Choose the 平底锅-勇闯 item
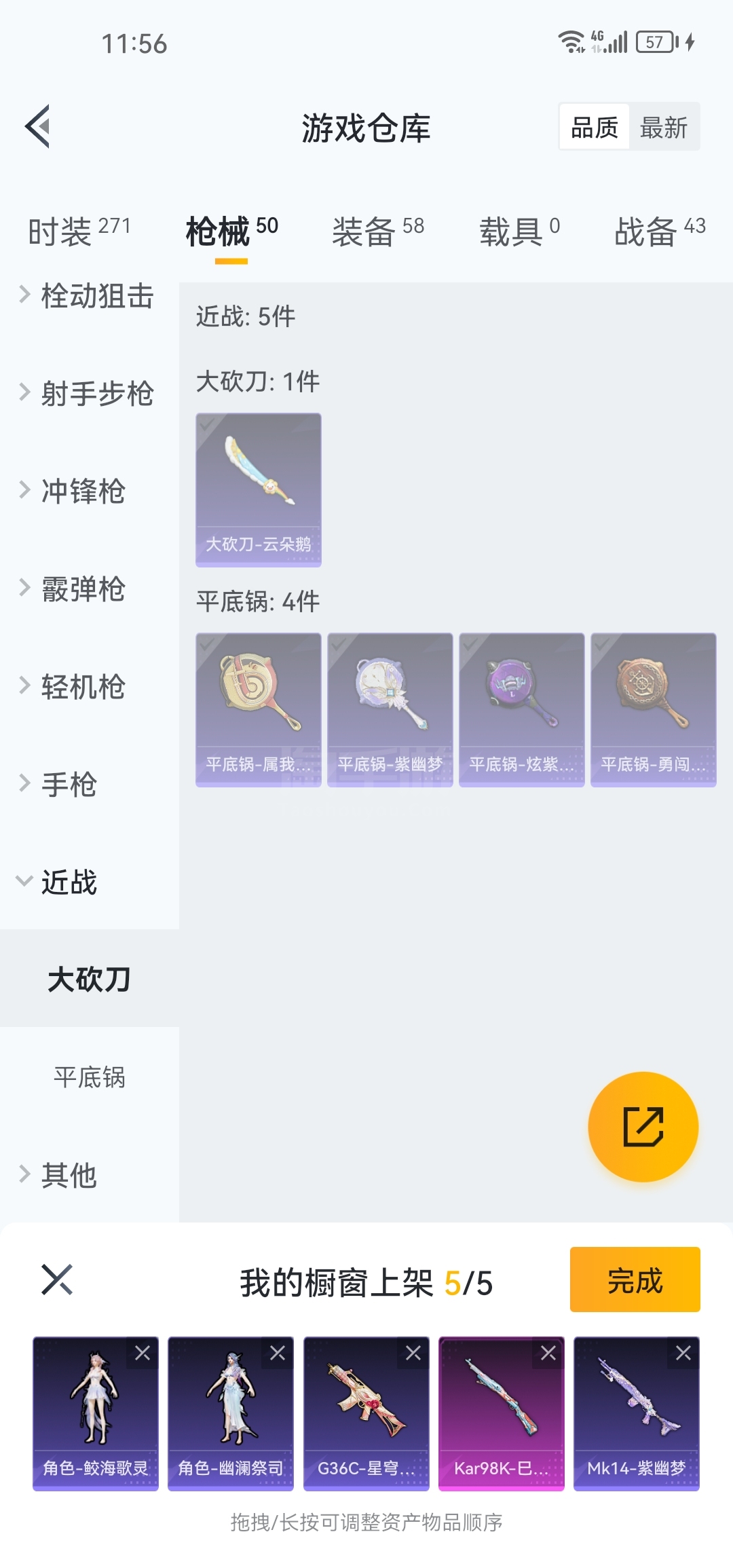733x1568 pixels. point(654,709)
